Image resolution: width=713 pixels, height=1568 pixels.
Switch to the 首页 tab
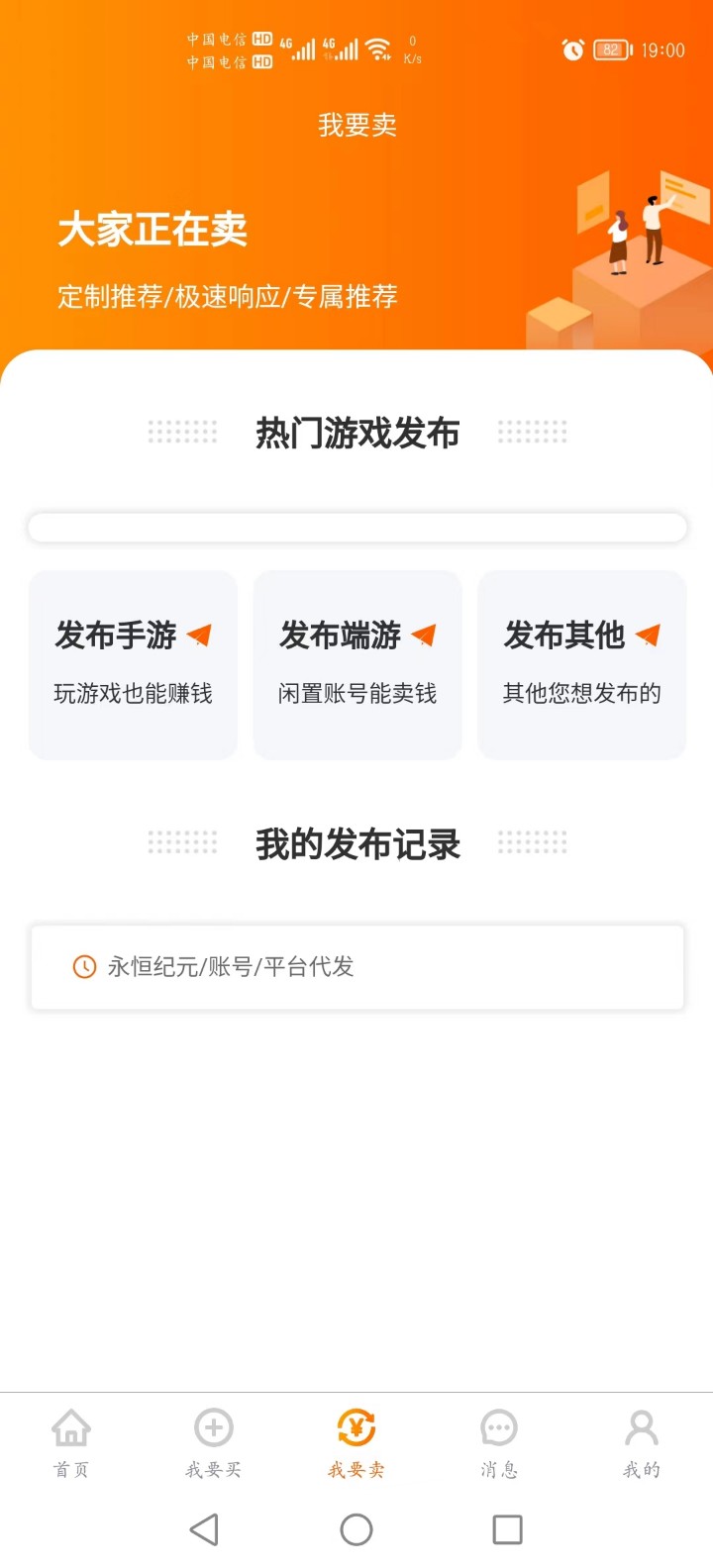pos(71,1444)
